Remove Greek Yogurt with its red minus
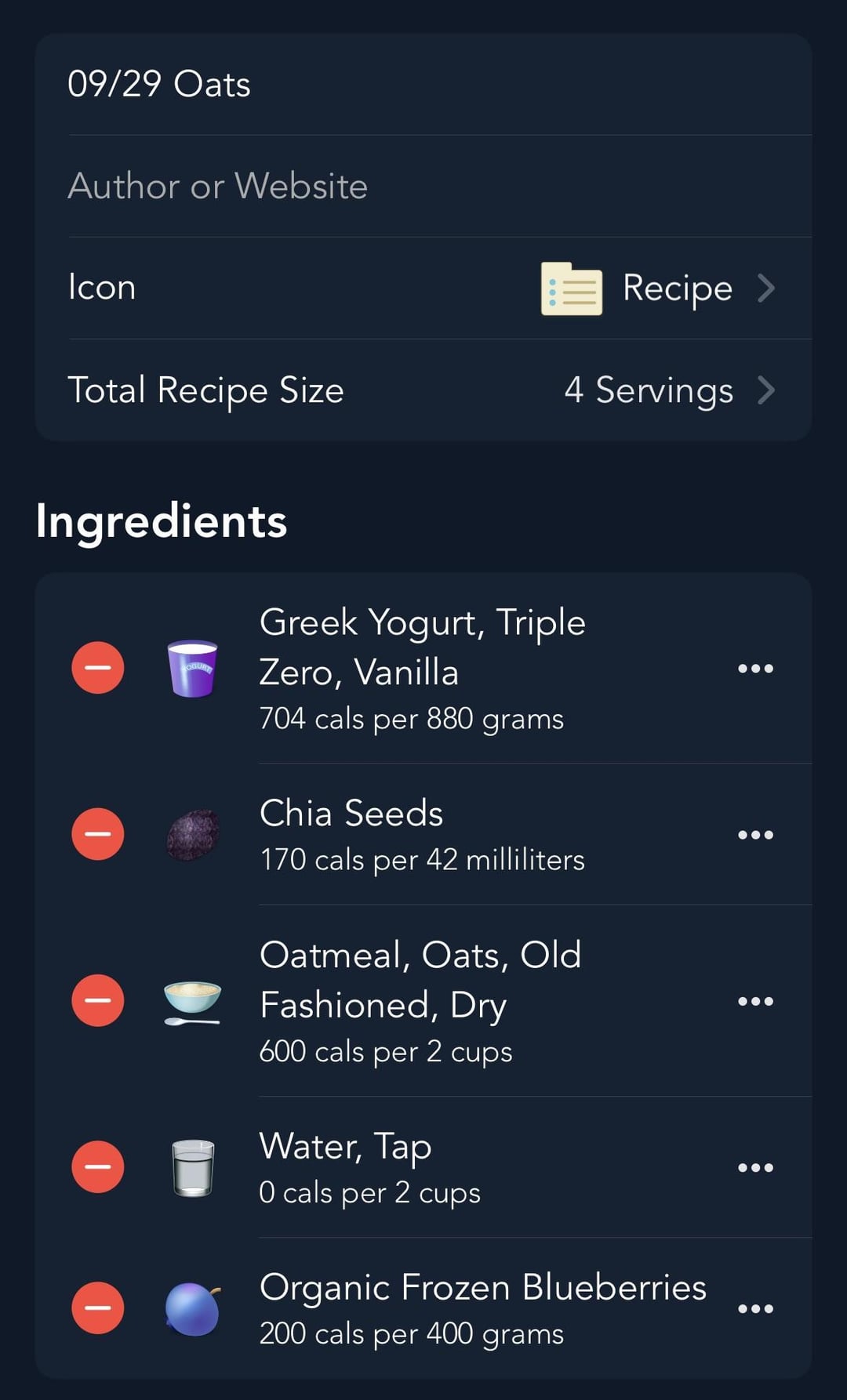847x1400 pixels. [x=98, y=668]
